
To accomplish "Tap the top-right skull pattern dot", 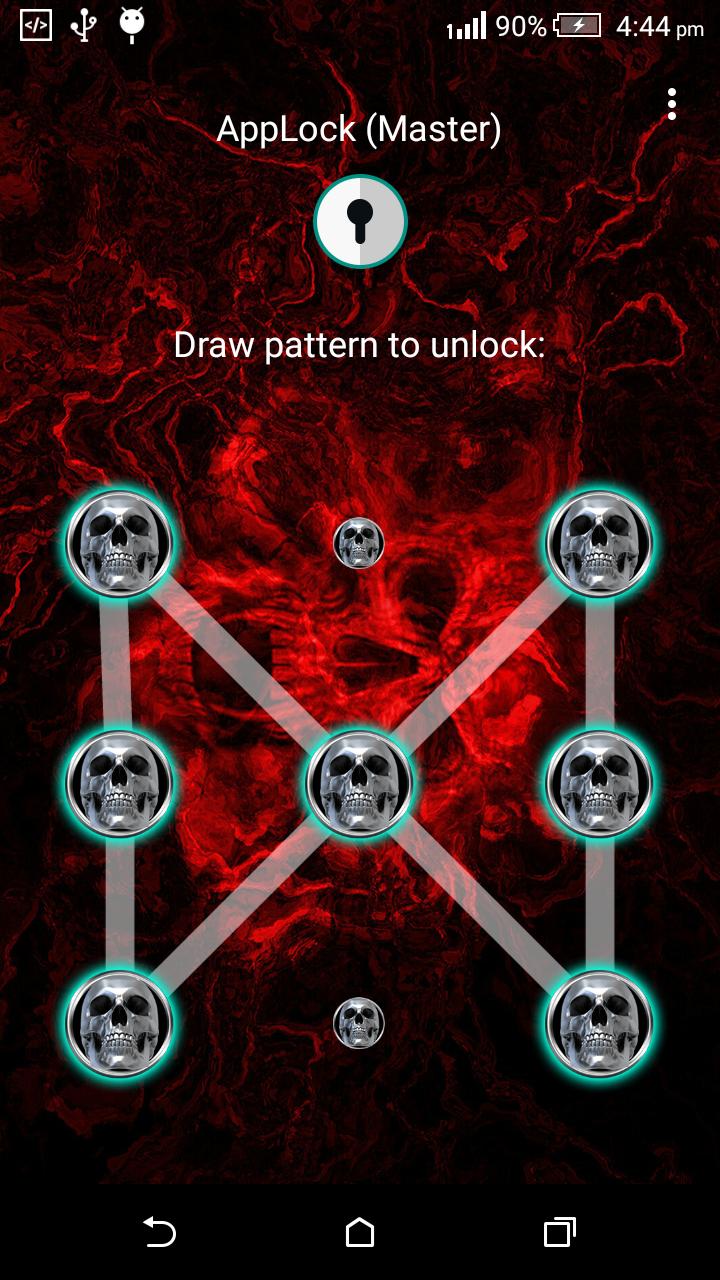I will tap(599, 543).
